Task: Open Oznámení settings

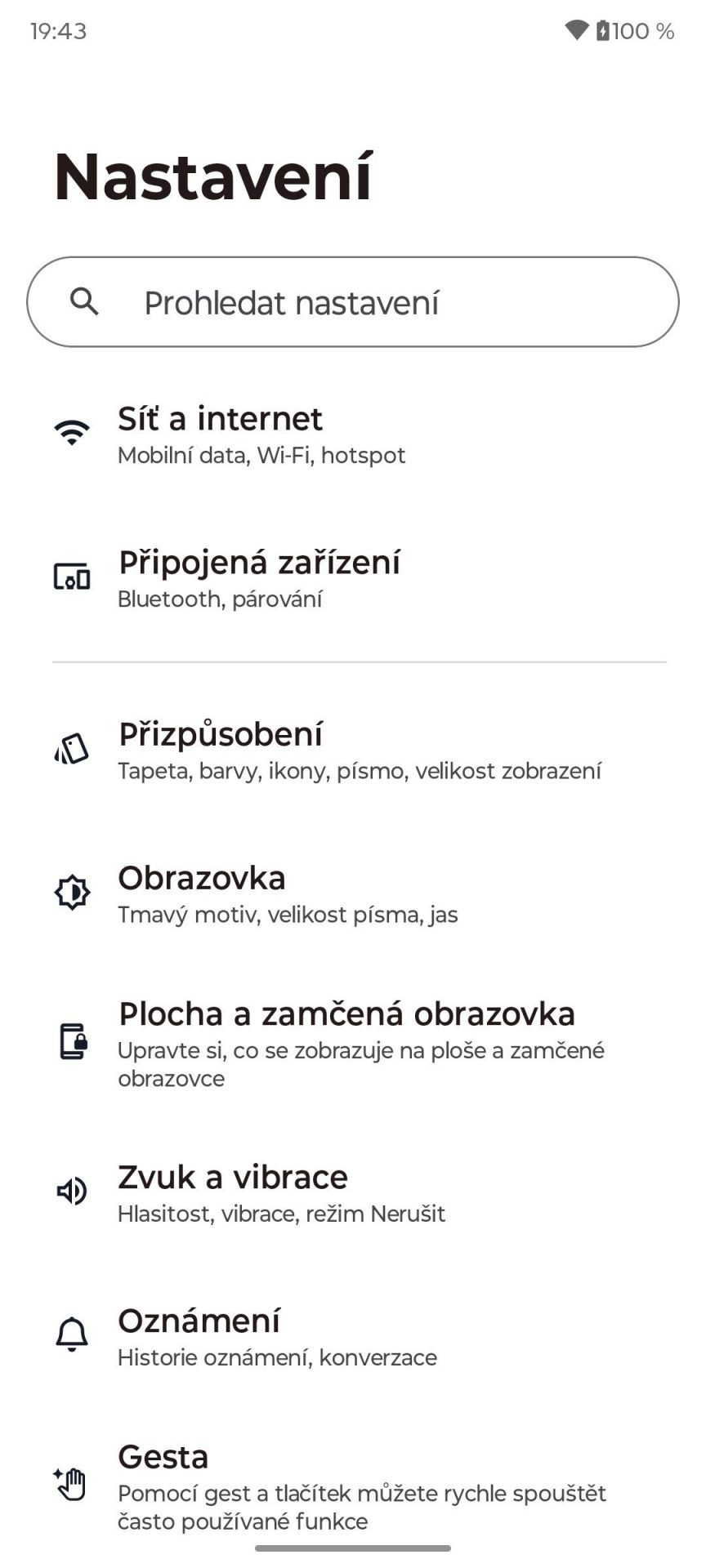Action: (x=353, y=1337)
